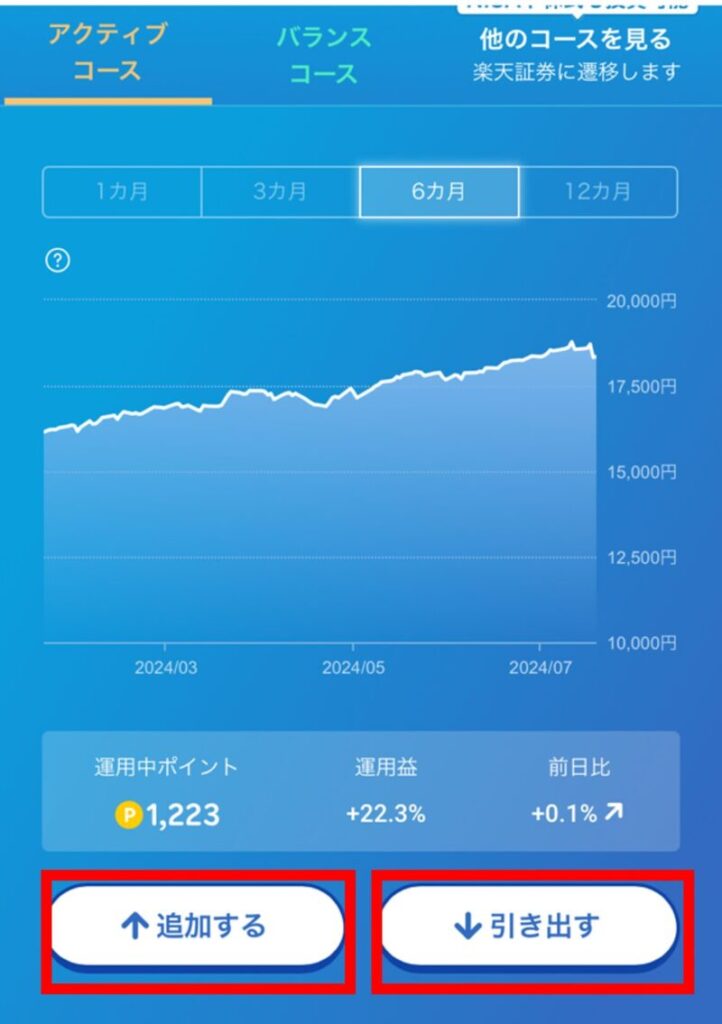Switch to the バランスコース tab
This screenshot has height=1024, width=722.
[x=324, y=55]
